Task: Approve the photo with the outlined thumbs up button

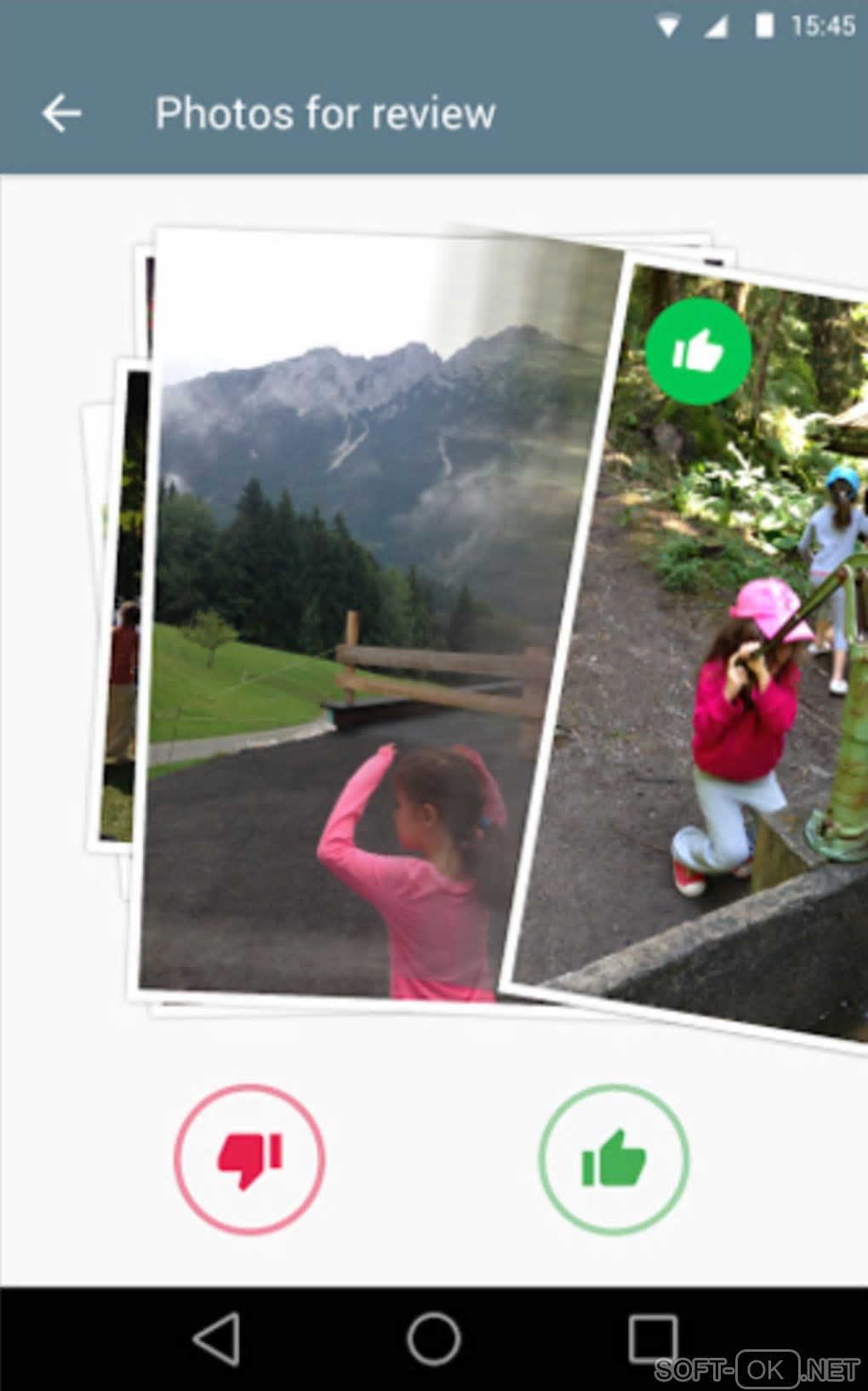Action: tap(614, 1159)
